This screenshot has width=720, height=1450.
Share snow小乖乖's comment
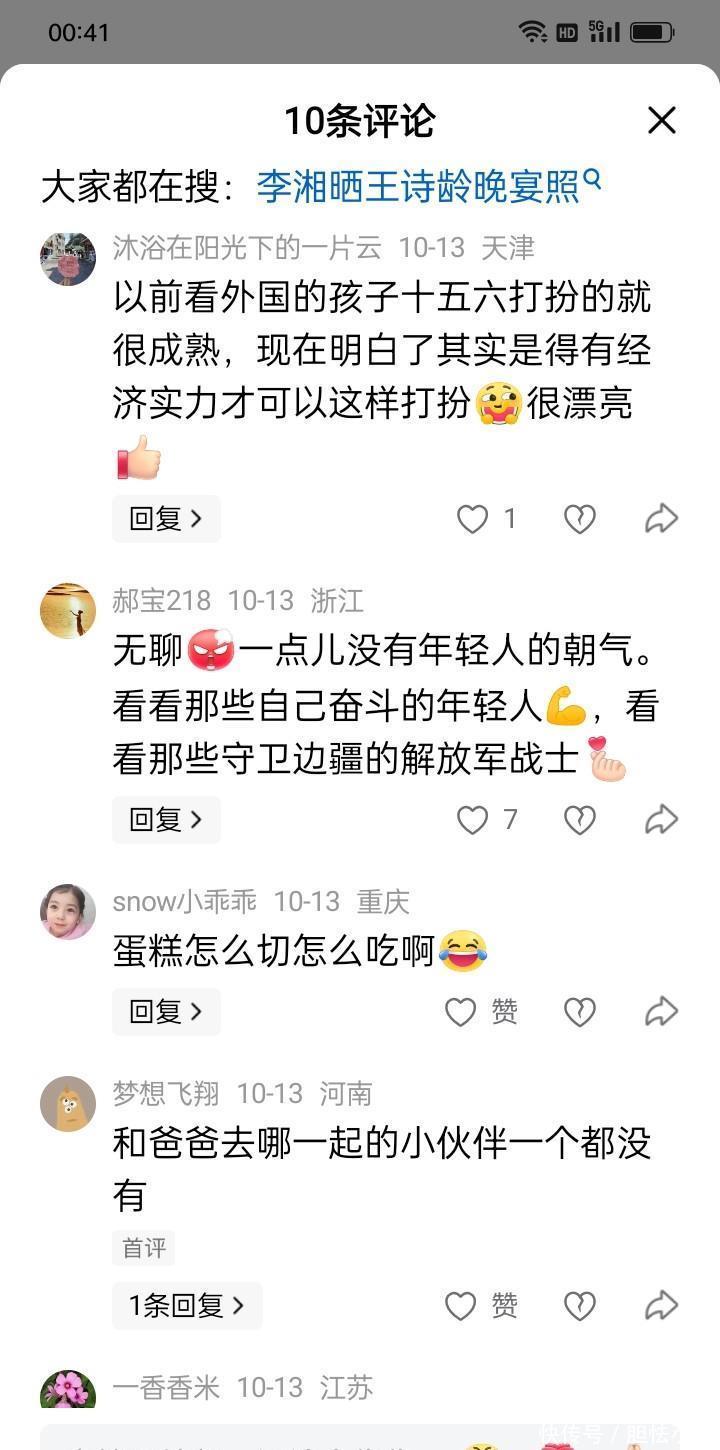point(661,1012)
